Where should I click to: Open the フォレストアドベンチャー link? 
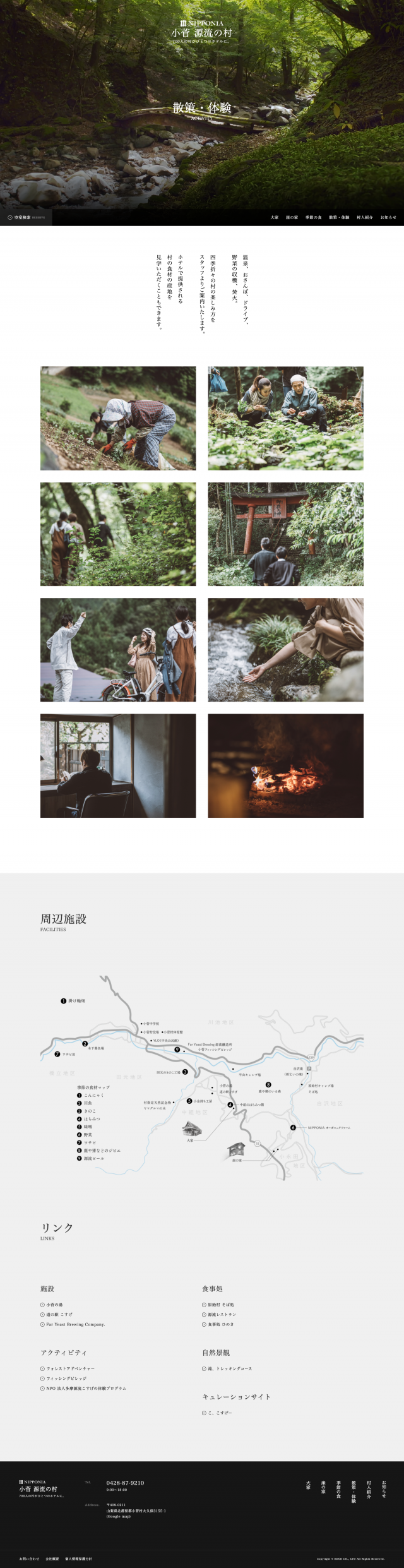click(70, 1368)
